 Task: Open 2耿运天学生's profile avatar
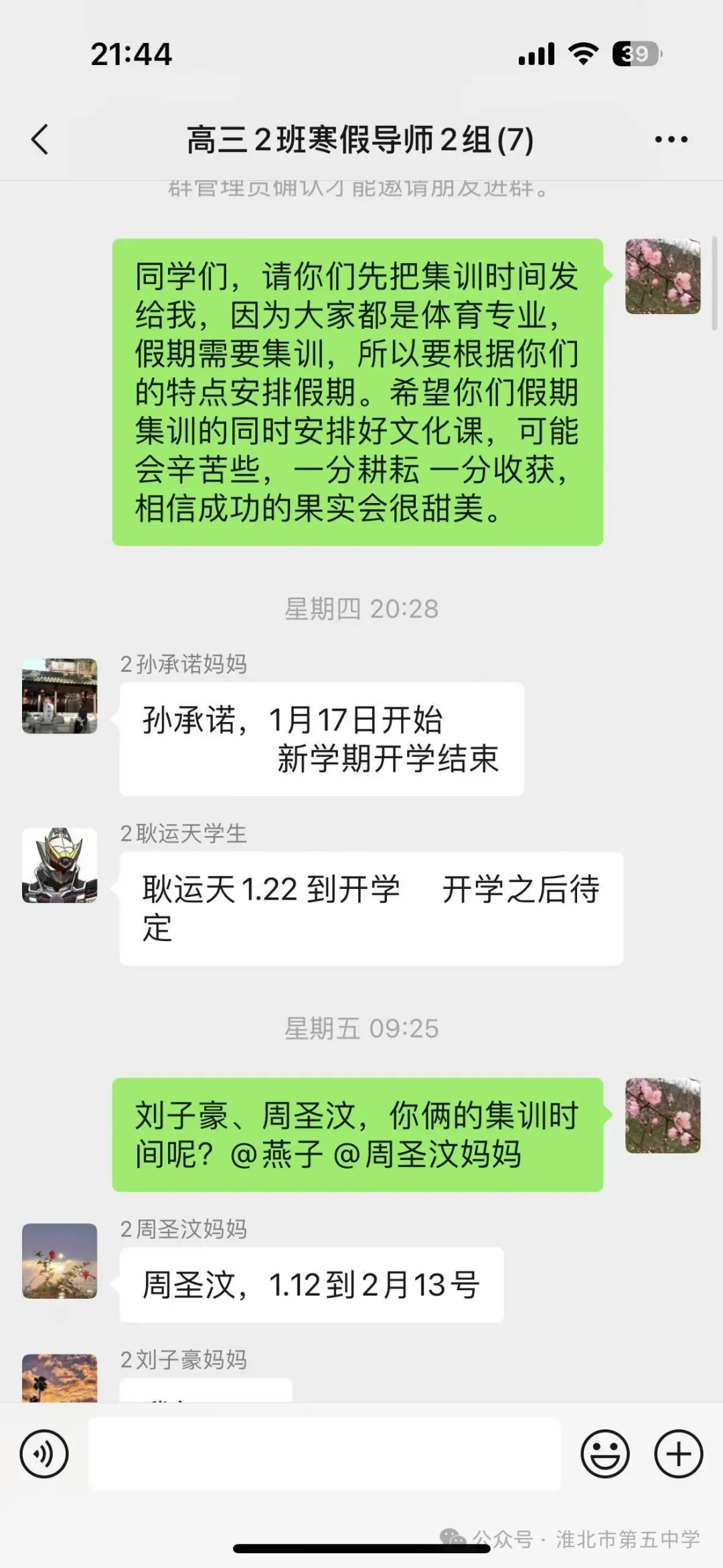(x=60, y=865)
